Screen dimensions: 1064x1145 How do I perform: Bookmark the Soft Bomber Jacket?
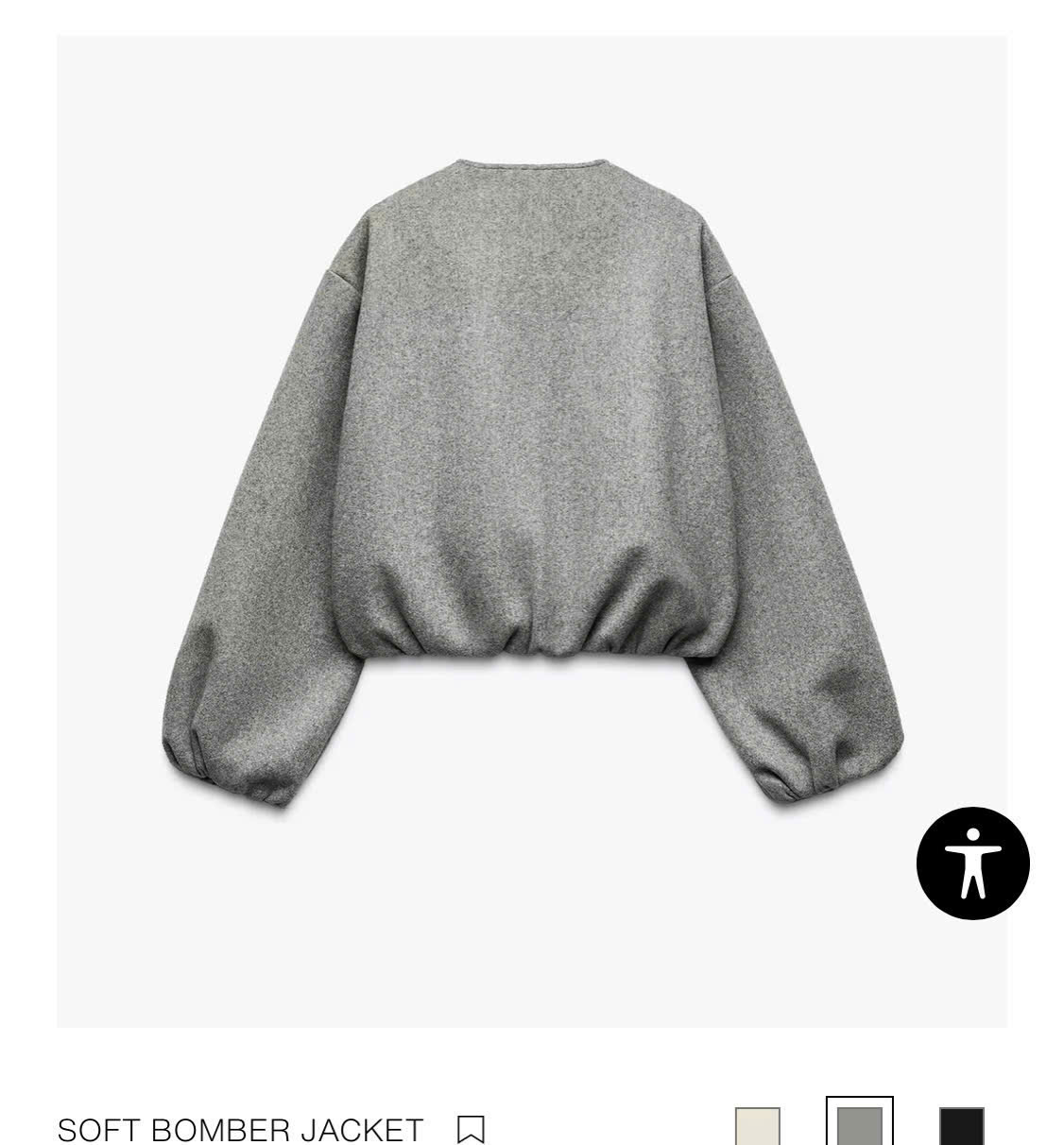click(471, 1129)
